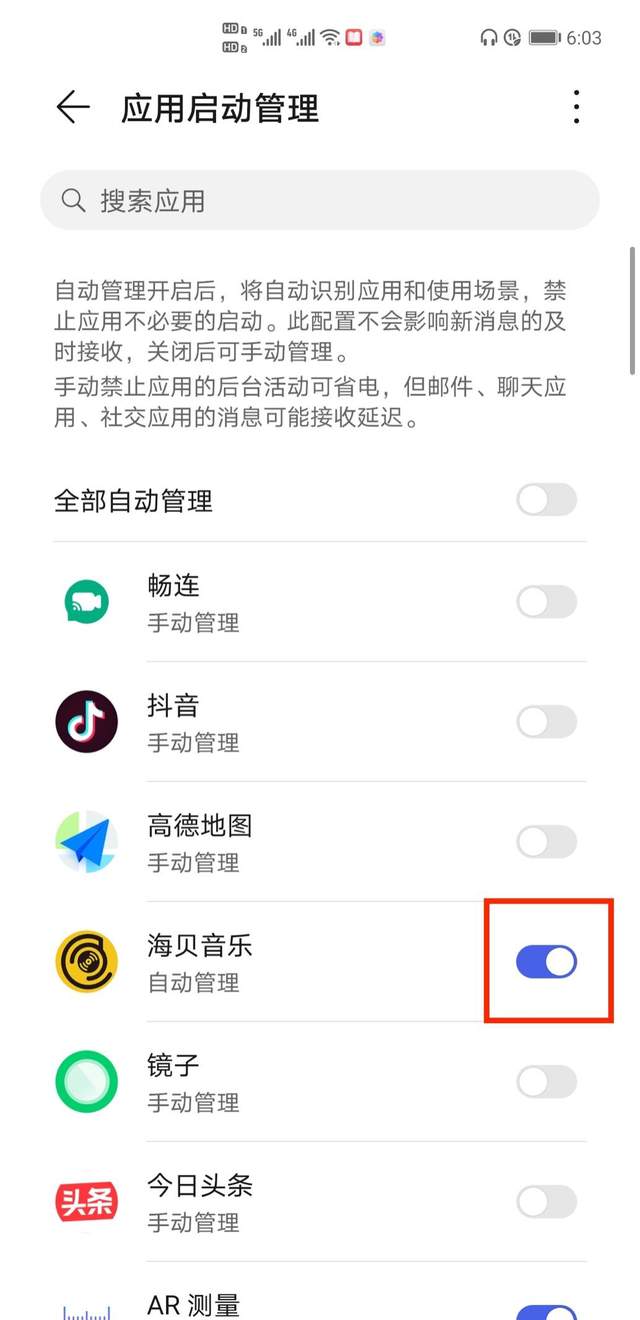Toggle the 今日头条 switch
The image size is (640, 1320).
(x=546, y=1202)
